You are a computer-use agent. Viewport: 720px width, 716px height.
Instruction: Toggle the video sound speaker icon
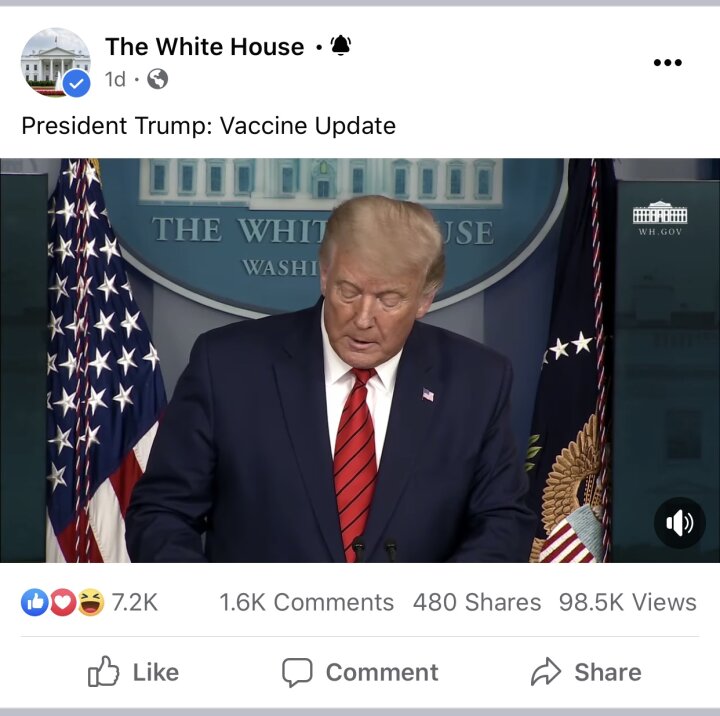(x=680, y=523)
